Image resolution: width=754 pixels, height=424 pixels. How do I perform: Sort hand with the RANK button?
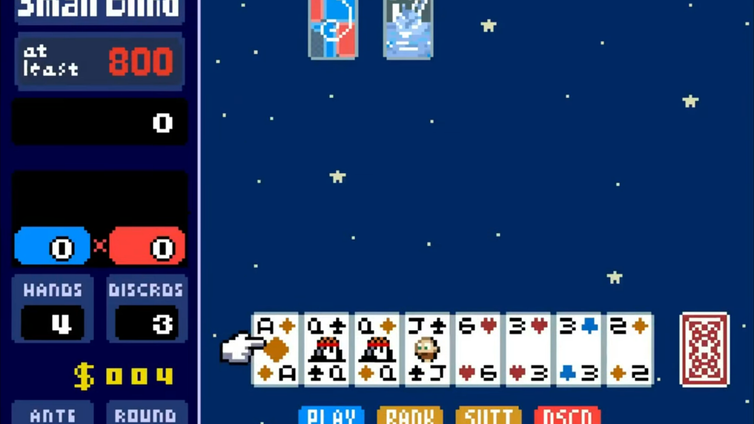410,415
